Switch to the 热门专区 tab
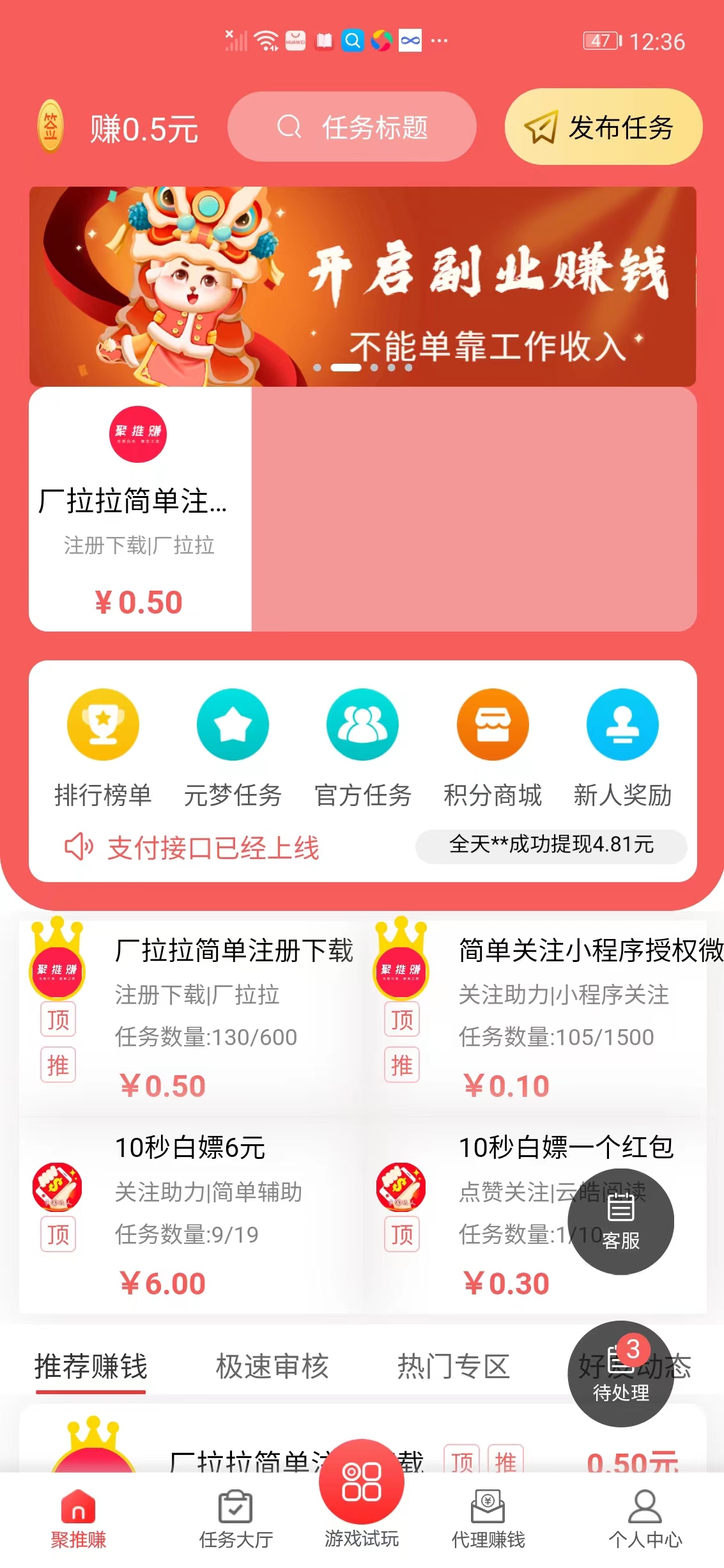724x1568 pixels. click(452, 1365)
